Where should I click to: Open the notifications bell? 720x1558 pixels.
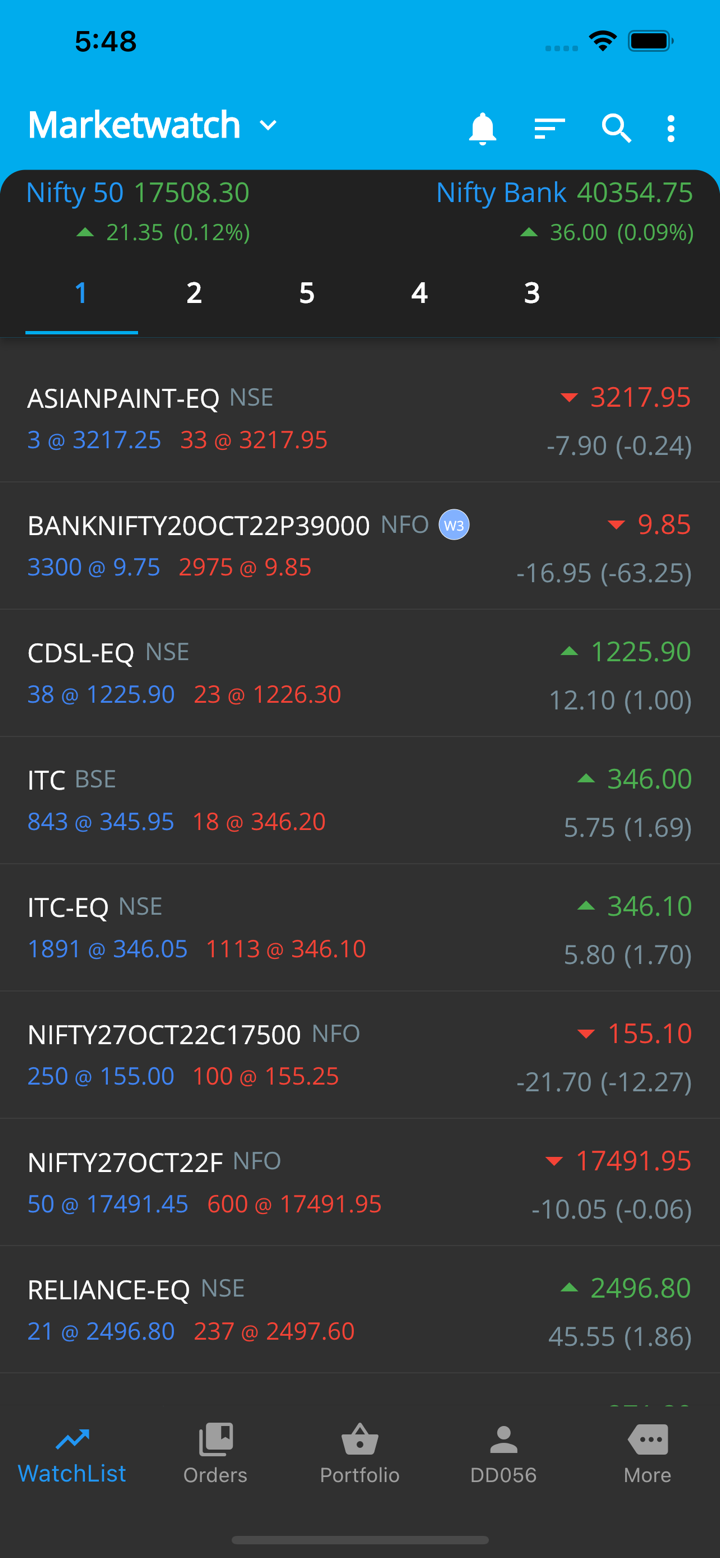tap(483, 128)
